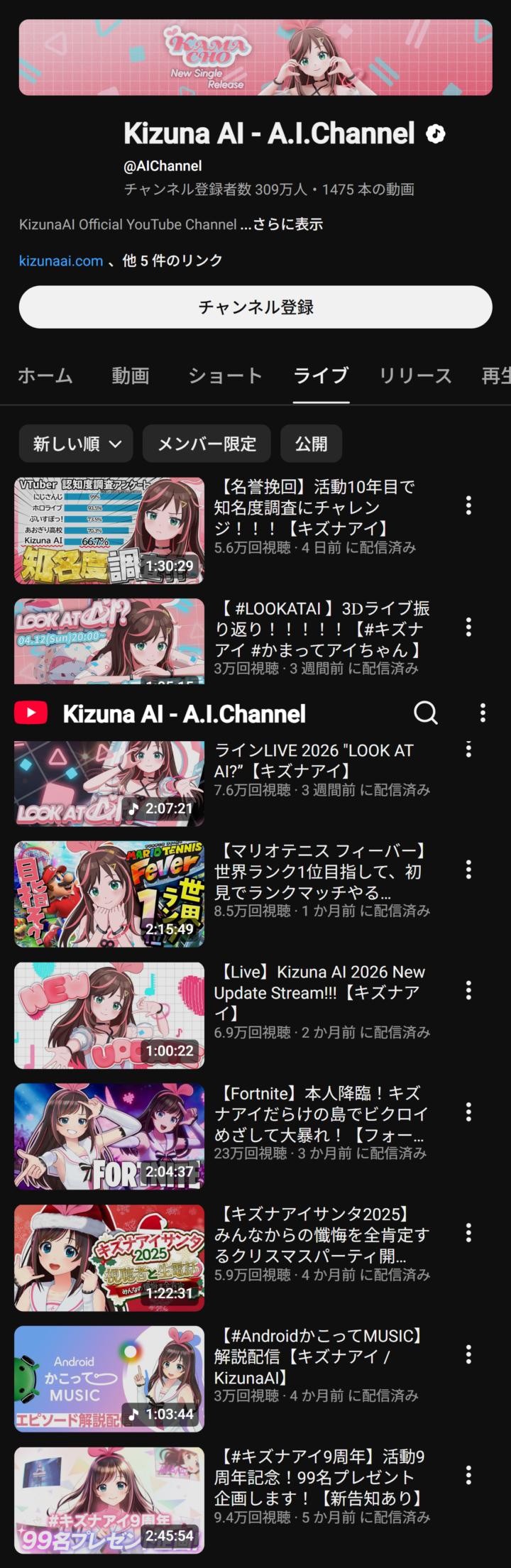511x1568 pixels.
Task: Open the kizunaai.com link
Action: pyautogui.click(x=61, y=261)
